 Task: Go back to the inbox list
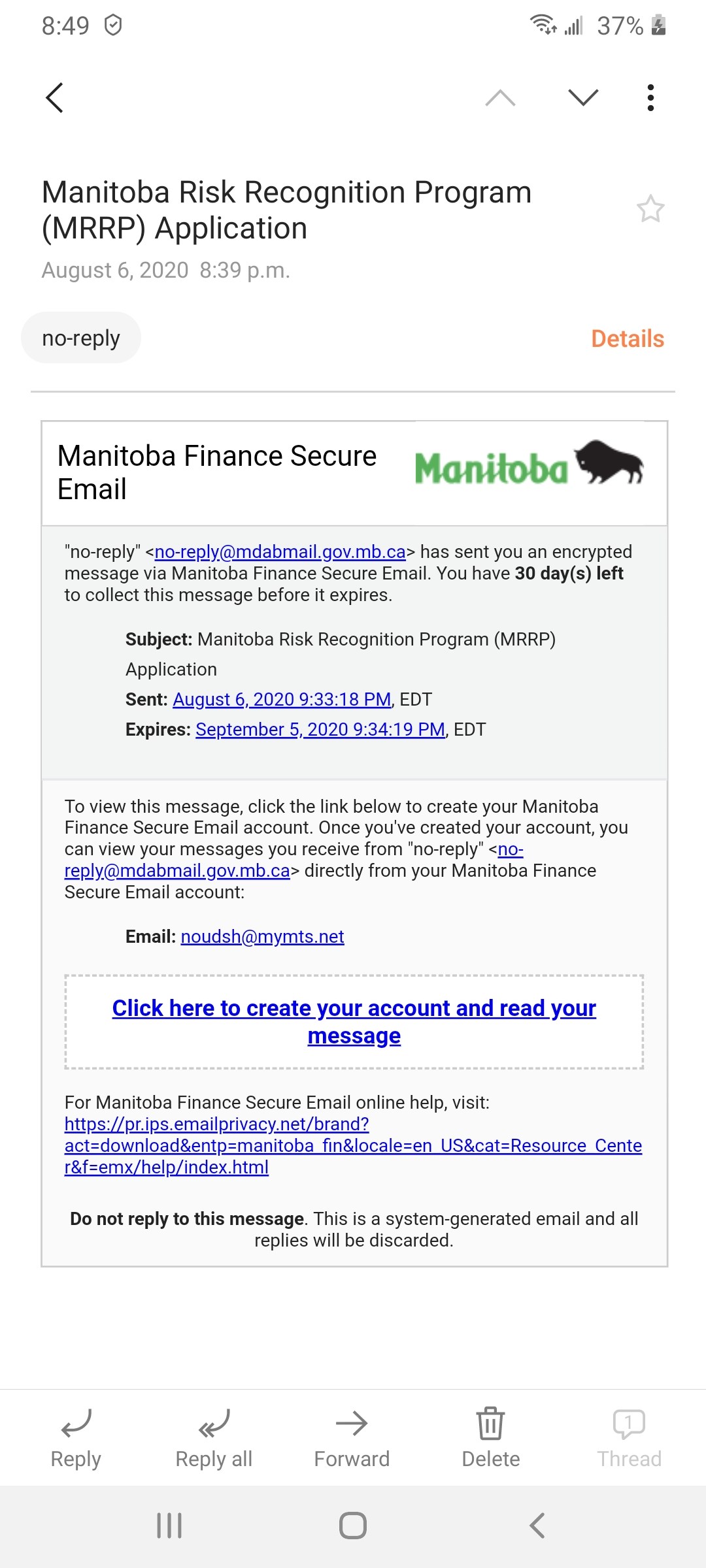click(x=55, y=98)
